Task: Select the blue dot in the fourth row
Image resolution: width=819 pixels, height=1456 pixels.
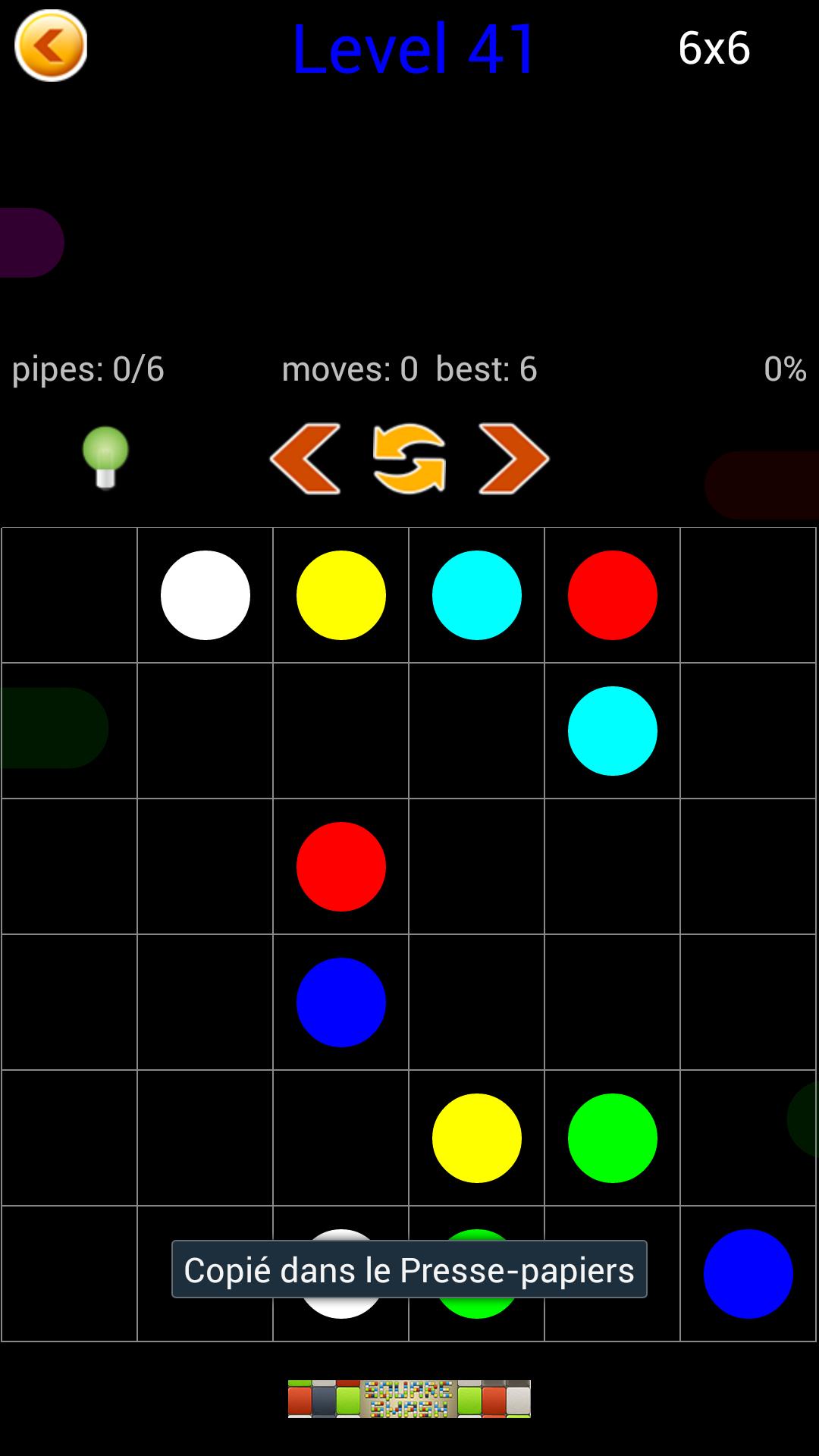Action: 341,1003
